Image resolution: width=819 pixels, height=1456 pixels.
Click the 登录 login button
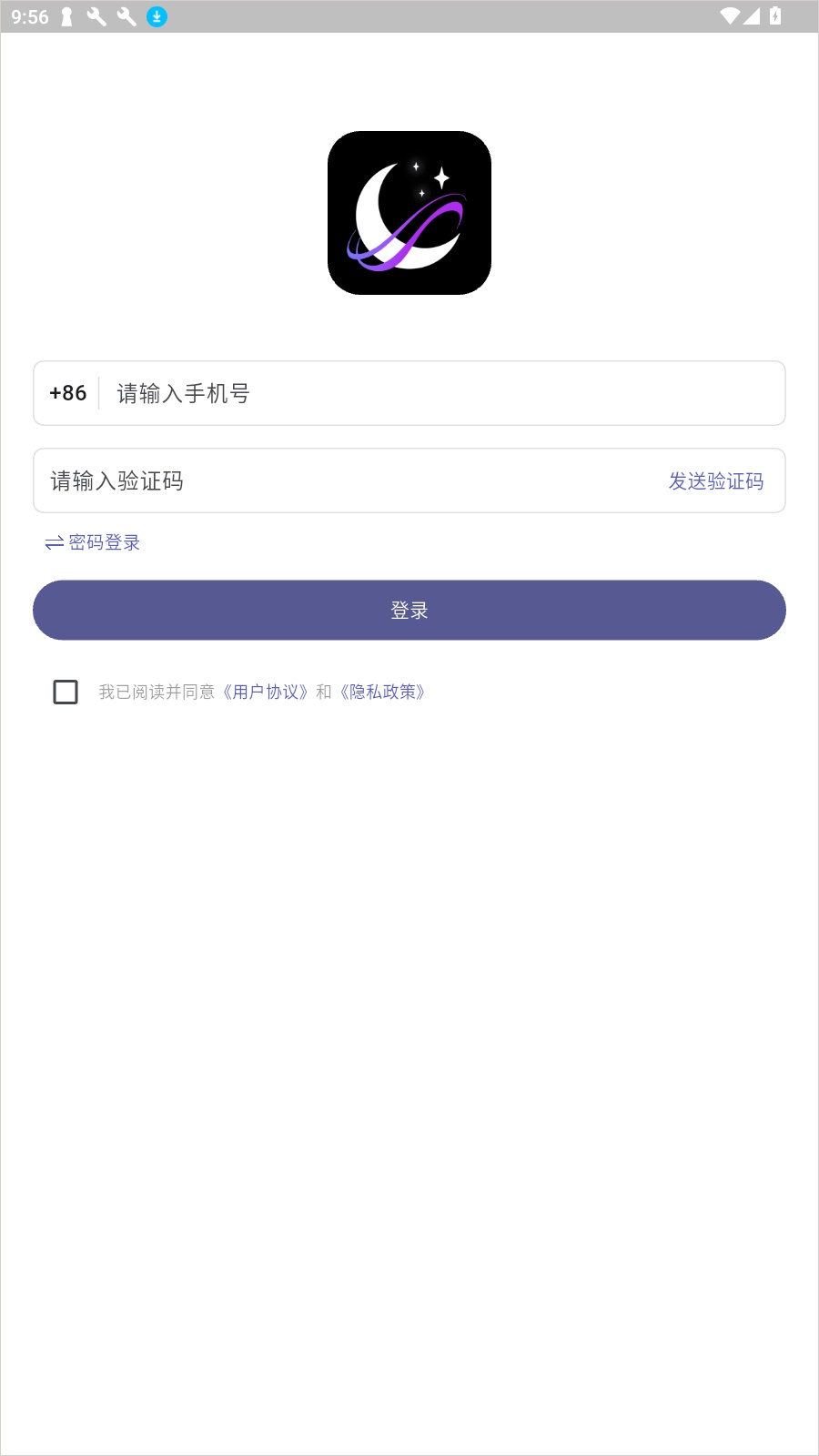point(409,610)
